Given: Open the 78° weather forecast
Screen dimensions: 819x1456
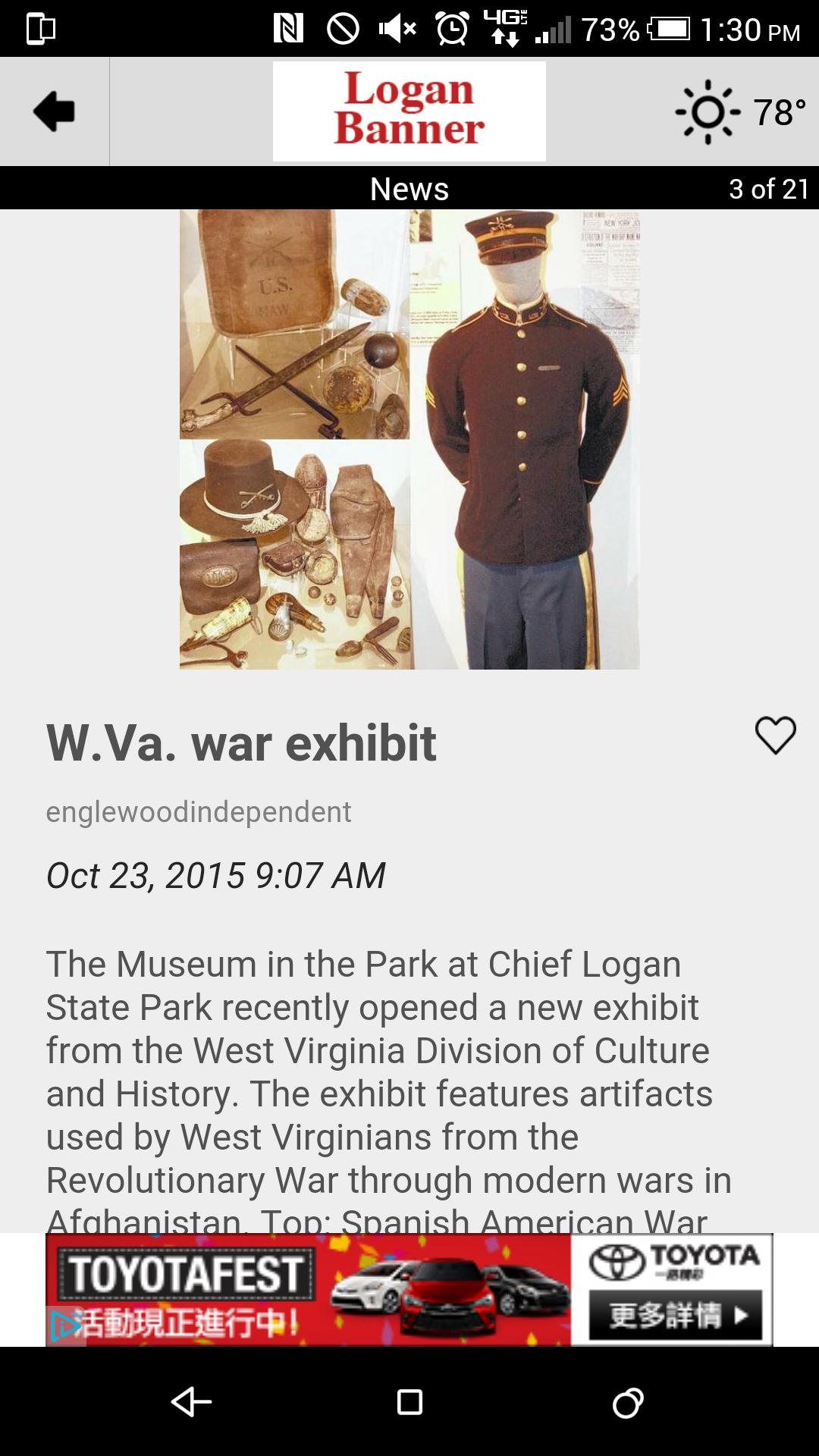Looking at the screenshot, I should coord(741,112).
